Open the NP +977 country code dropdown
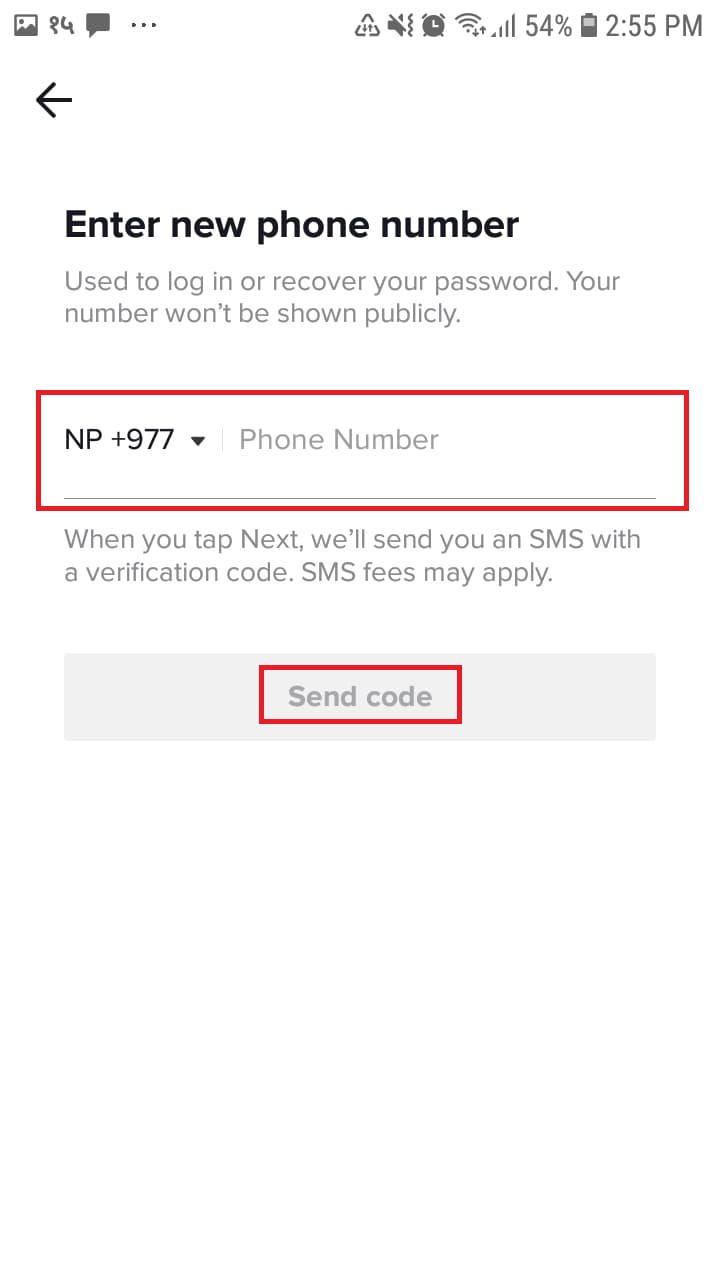 tap(135, 440)
